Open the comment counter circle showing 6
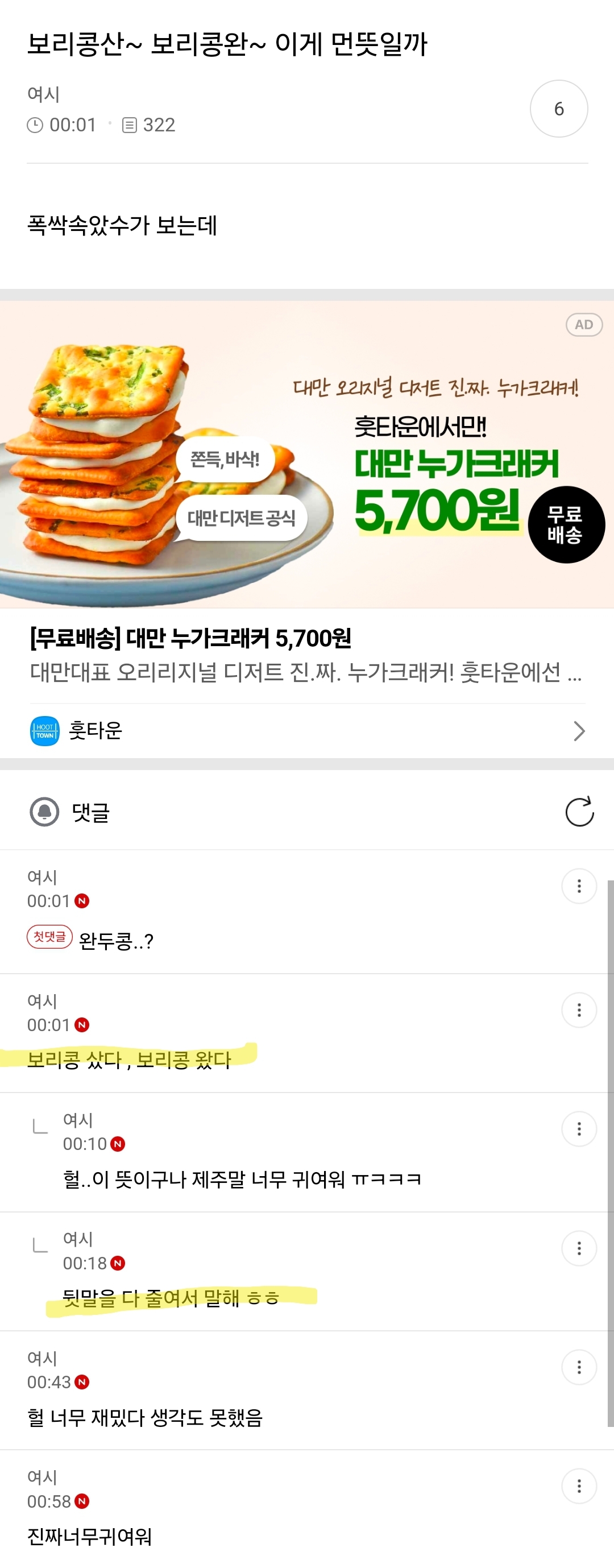 pyautogui.click(x=559, y=110)
